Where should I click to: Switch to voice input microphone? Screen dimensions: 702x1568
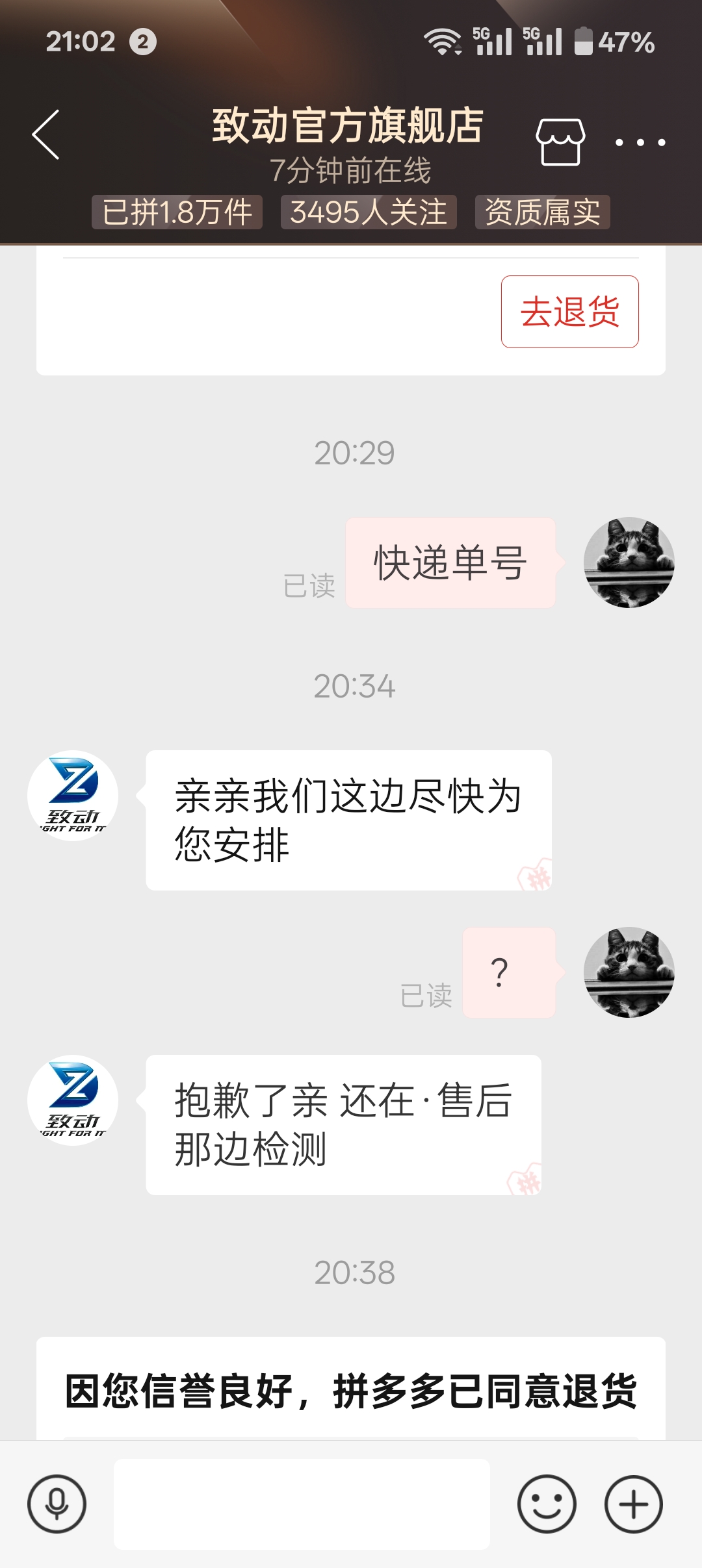(57, 1504)
